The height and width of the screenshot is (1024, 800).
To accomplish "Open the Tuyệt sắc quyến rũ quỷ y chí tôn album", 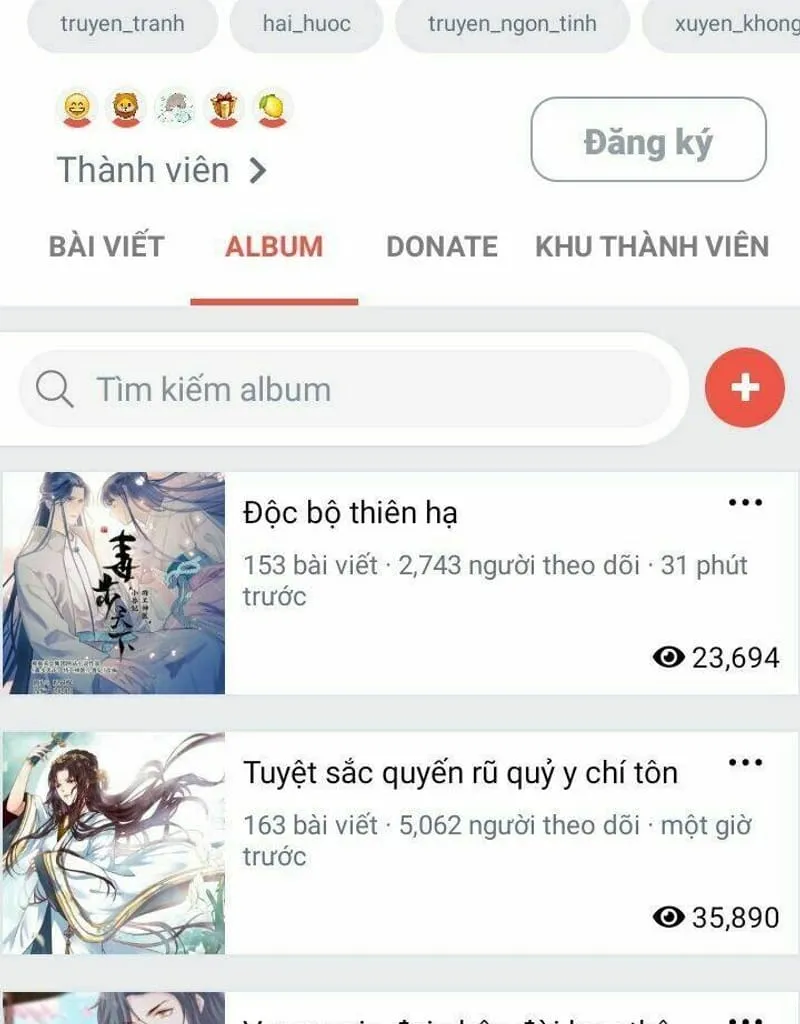I will point(460,773).
